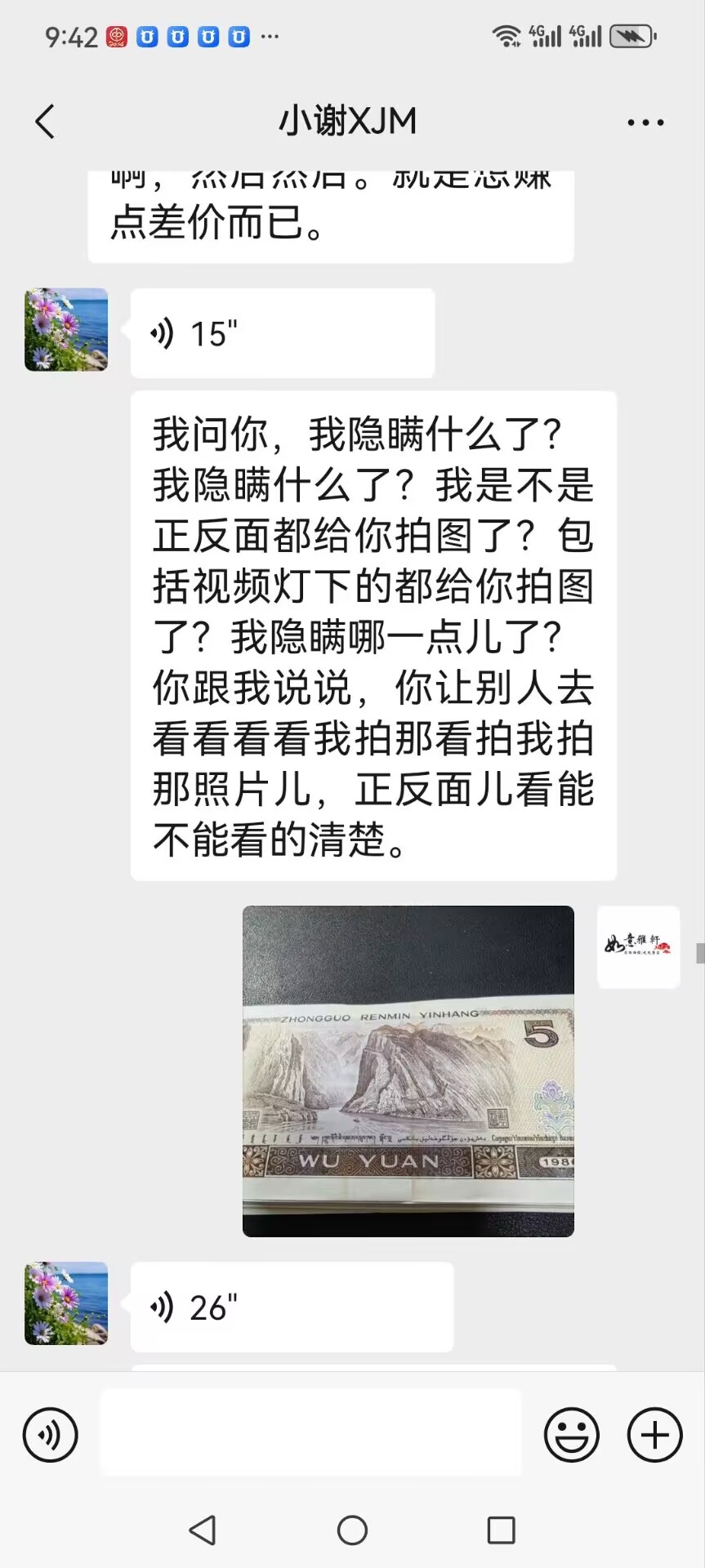Open the emoji picker

pyautogui.click(x=572, y=1435)
